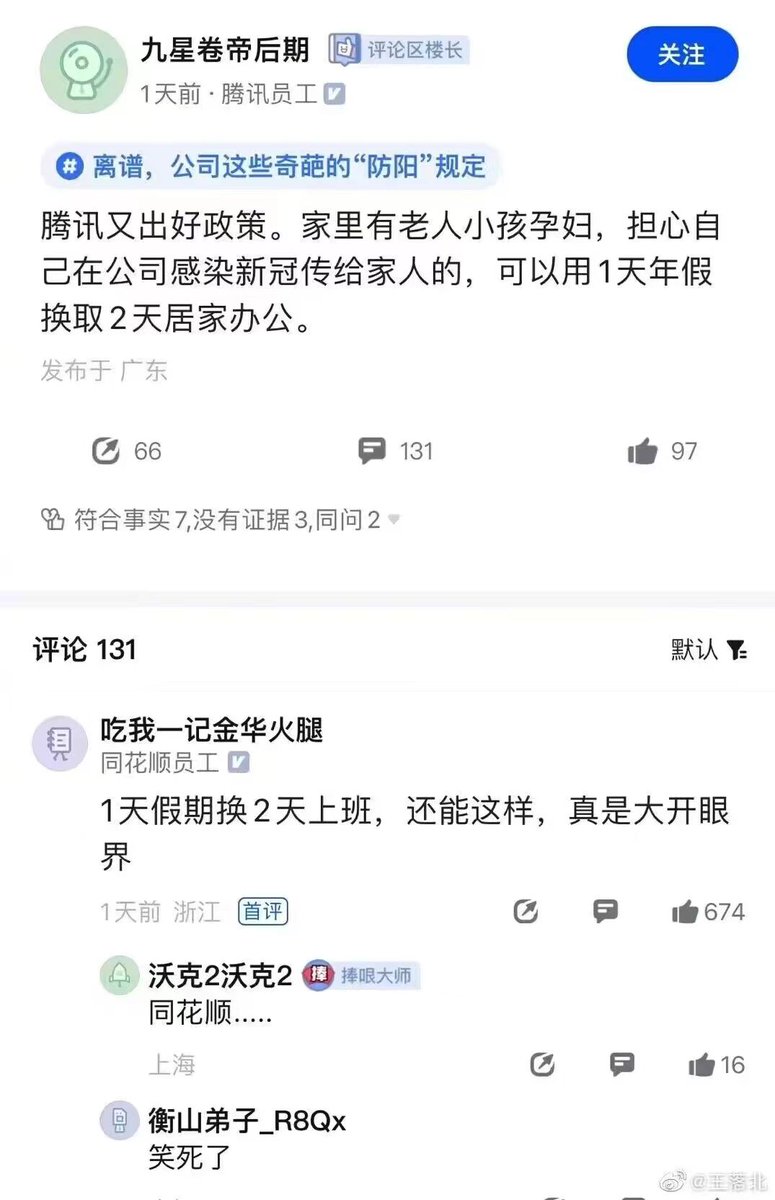Share 沃克2沃克2's reply
The height and width of the screenshot is (1200, 775).
[x=542, y=1064]
